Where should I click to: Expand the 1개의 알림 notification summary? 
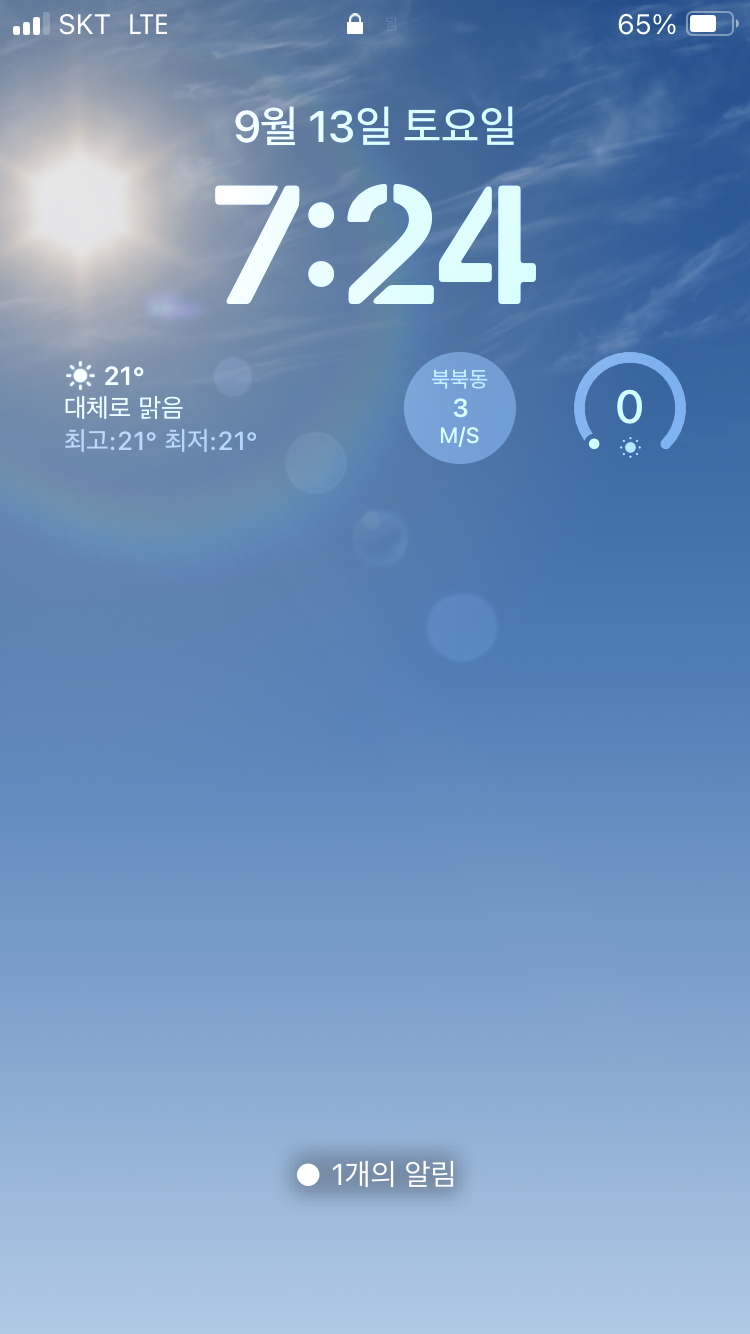tap(376, 1174)
